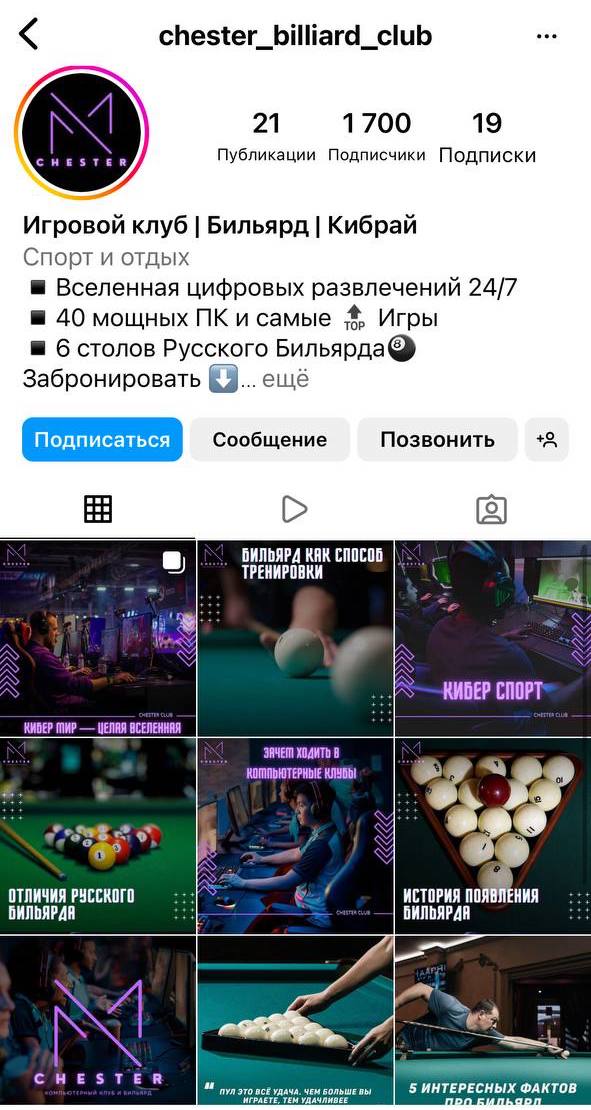Open the 5 интересных фактов про бильярд post

click(x=493, y=1023)
